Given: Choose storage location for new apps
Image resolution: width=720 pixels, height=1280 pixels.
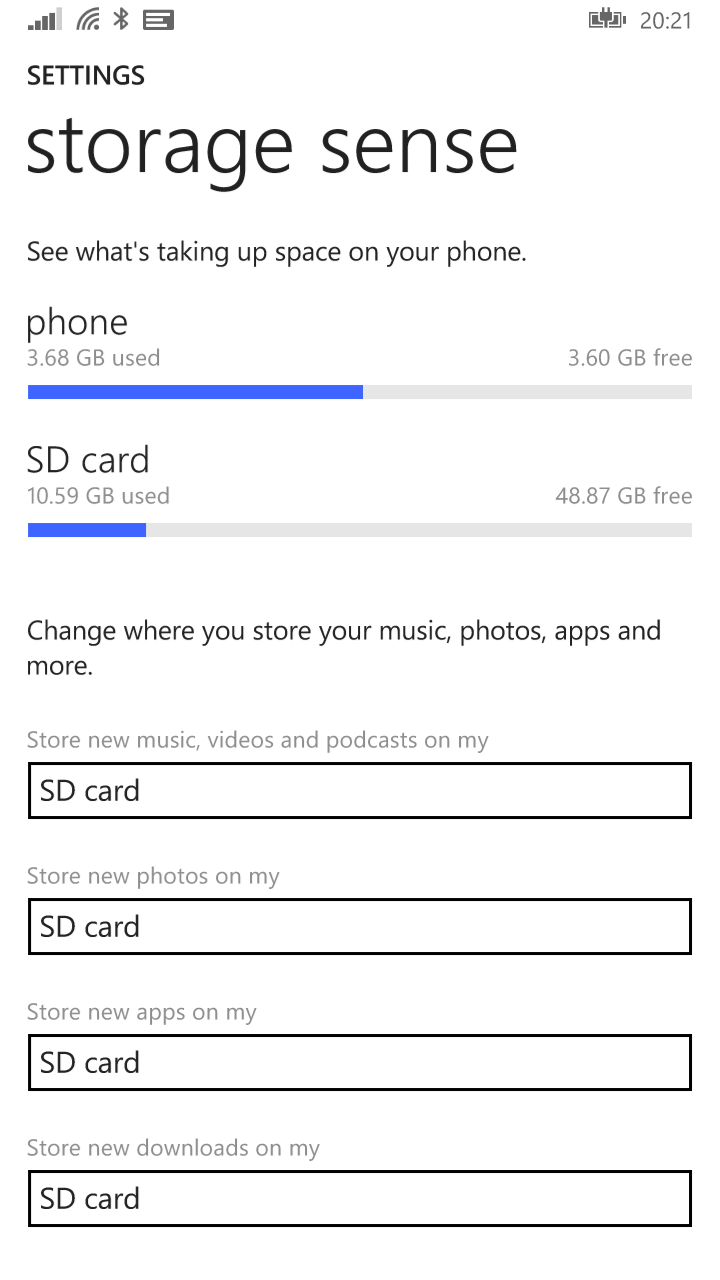Looking at the screenshot, I should tap(360, 1062).
